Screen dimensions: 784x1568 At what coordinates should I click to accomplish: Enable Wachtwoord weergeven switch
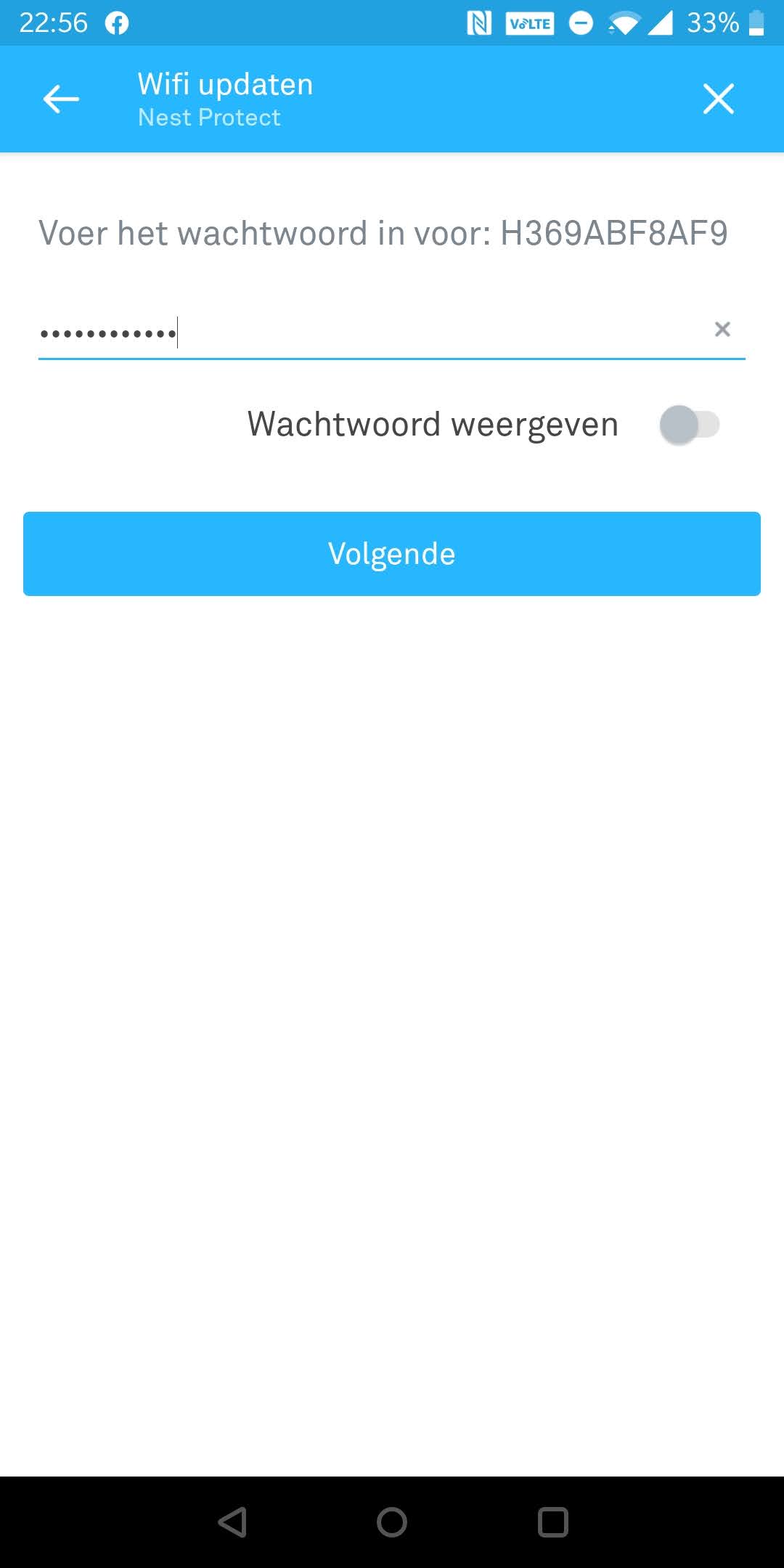(x=688, y=425)
